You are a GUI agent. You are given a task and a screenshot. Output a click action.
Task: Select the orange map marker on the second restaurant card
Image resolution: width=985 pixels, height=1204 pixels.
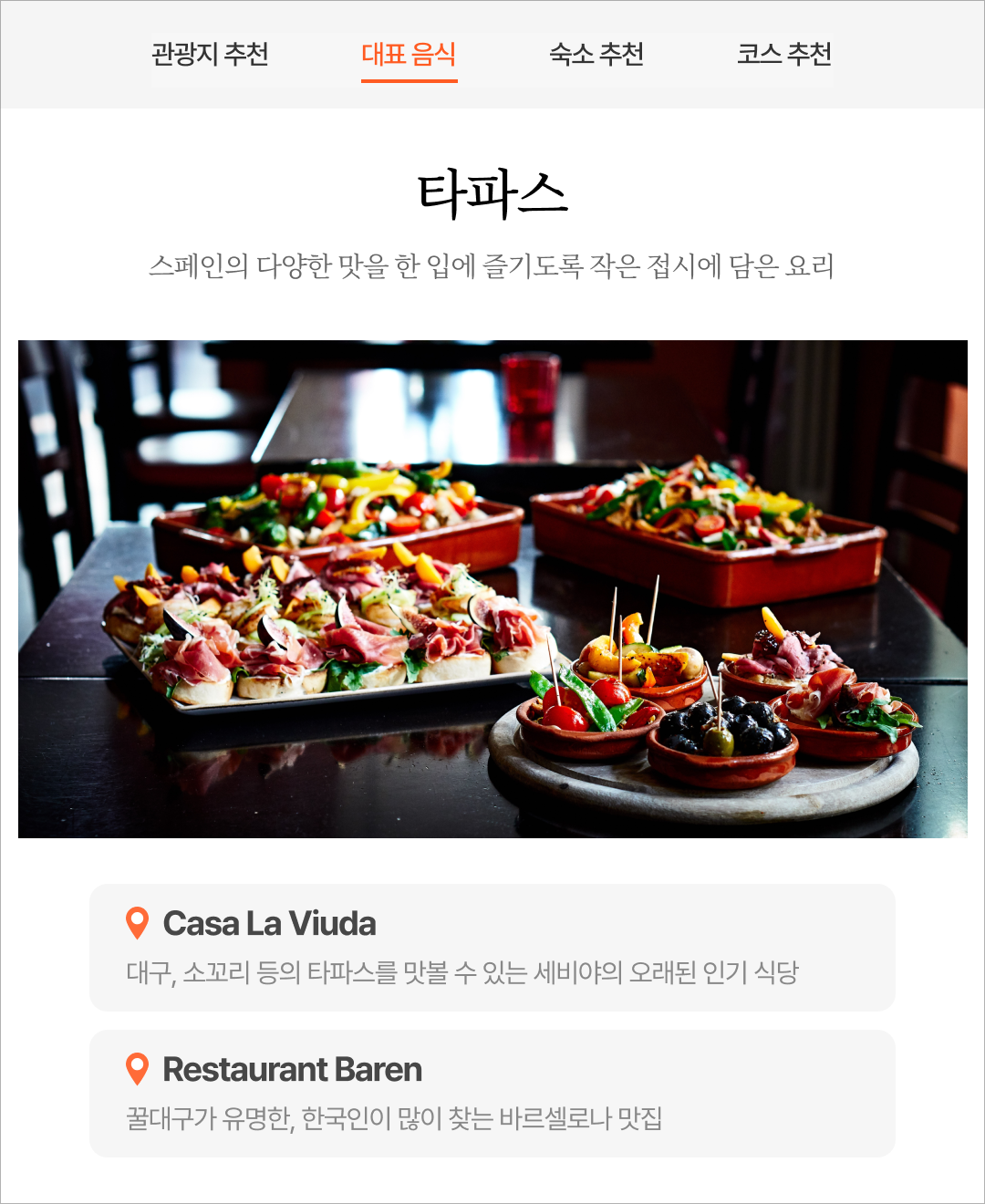coord(138,1067)
